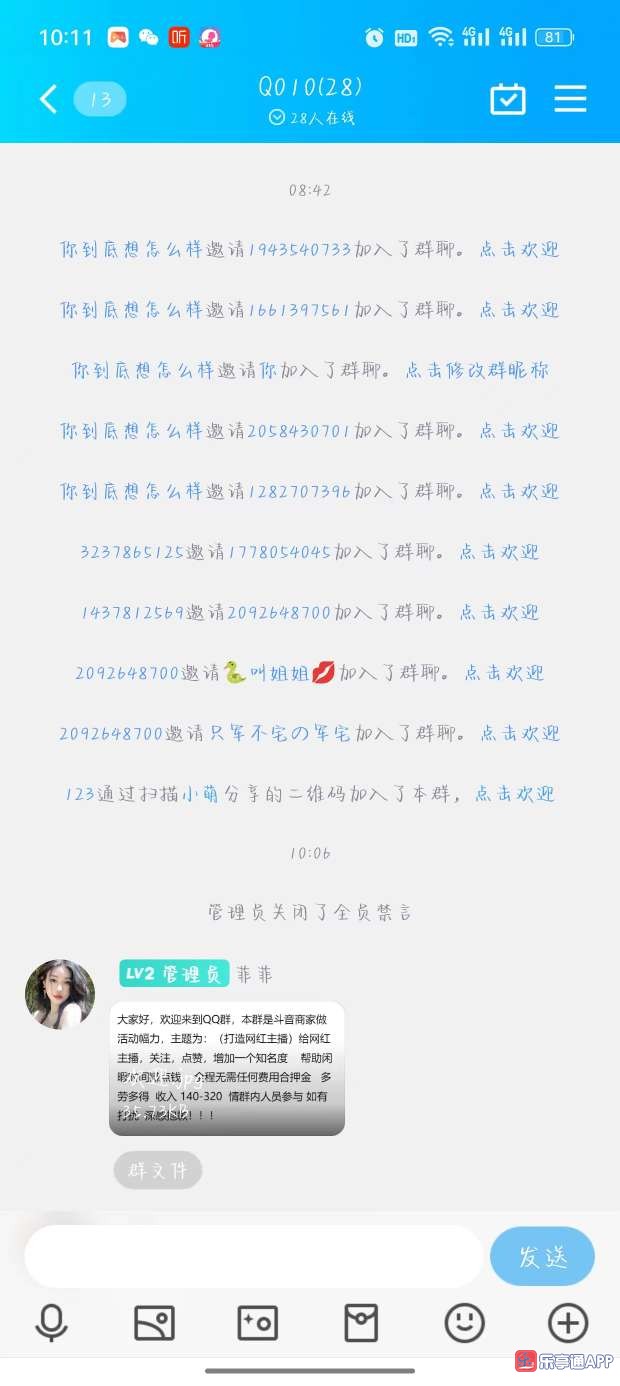Screen dimensions: 620x1386
Task: Open the camera to take a photo
Action: tap(257, 1323)
